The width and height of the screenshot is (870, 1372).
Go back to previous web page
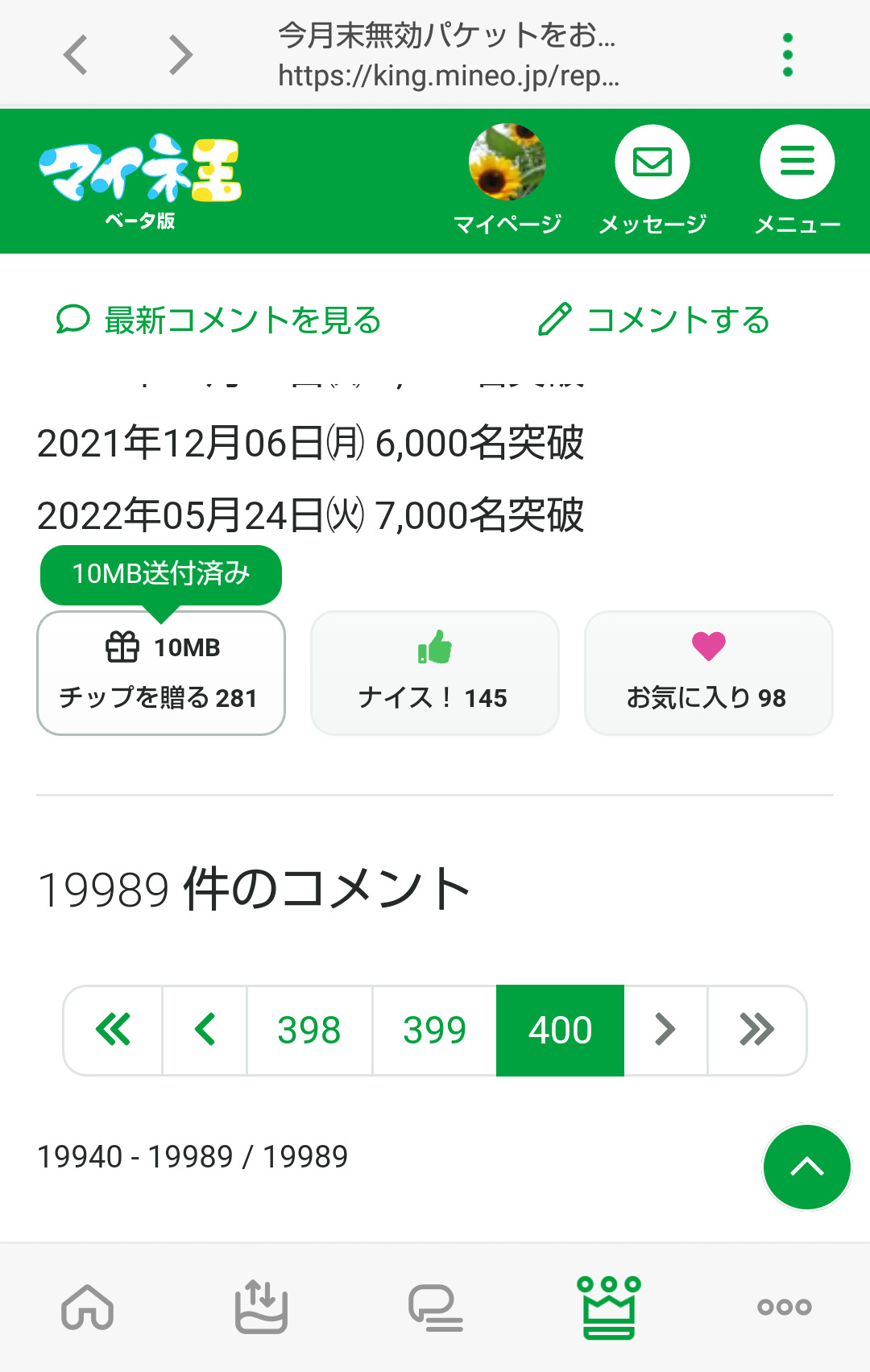(75, 55)
